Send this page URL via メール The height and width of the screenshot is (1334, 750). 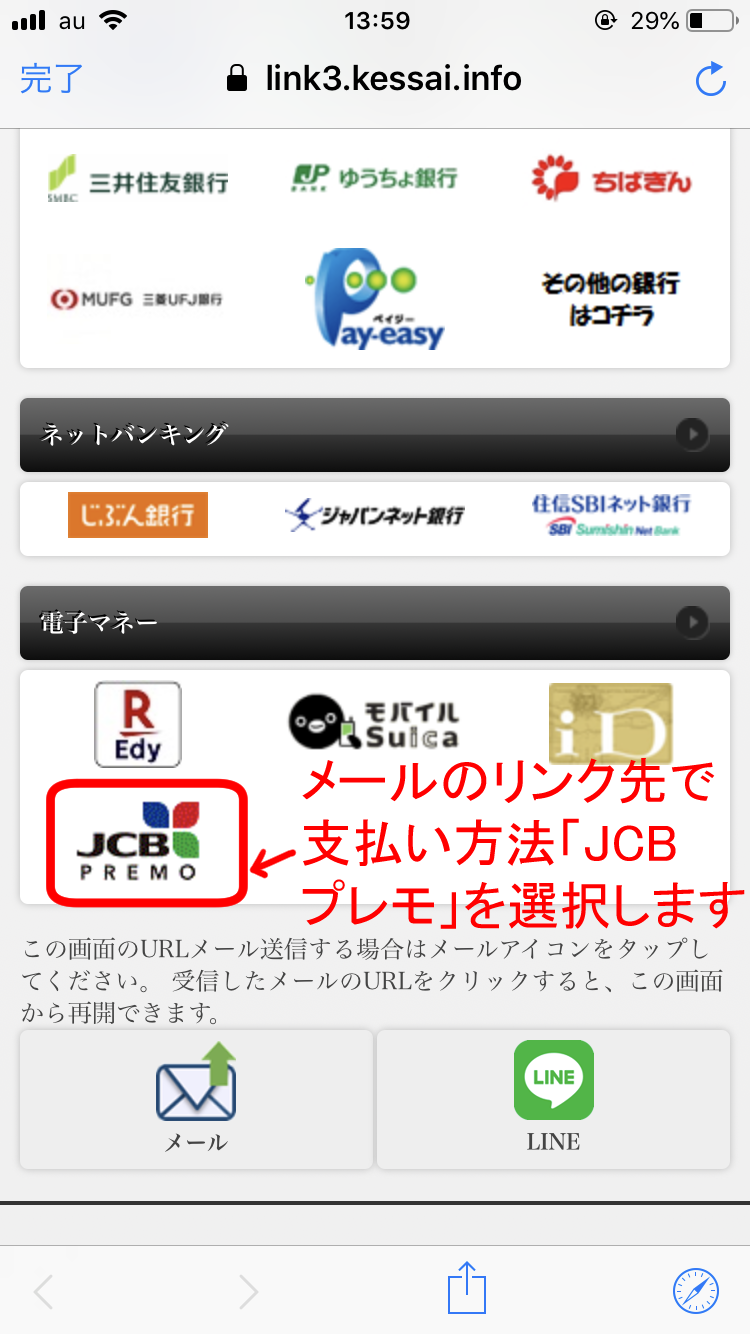pyautogui.click(x=196, y=1099)
